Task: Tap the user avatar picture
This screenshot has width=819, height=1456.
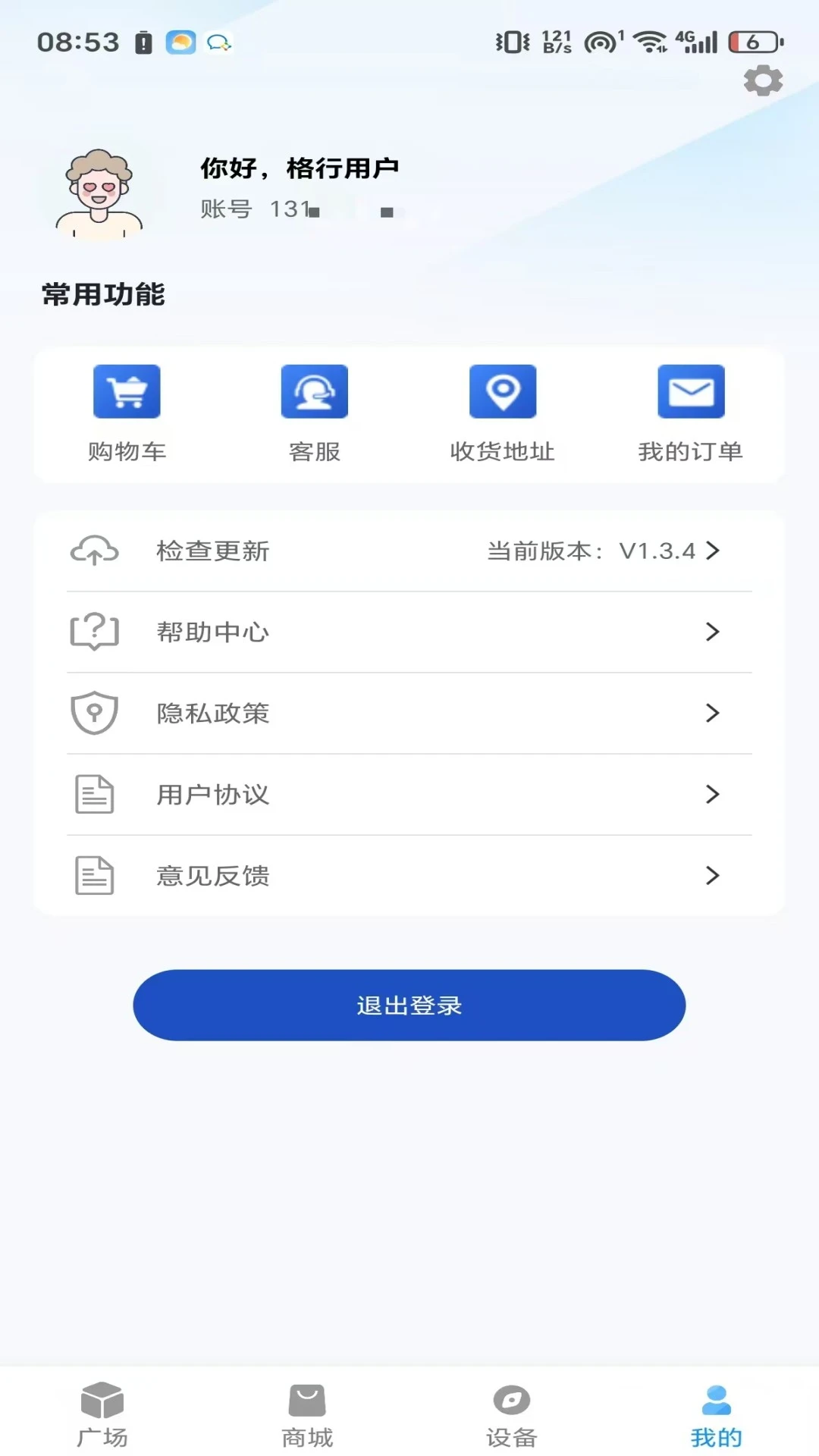Action: click(99, 193)
